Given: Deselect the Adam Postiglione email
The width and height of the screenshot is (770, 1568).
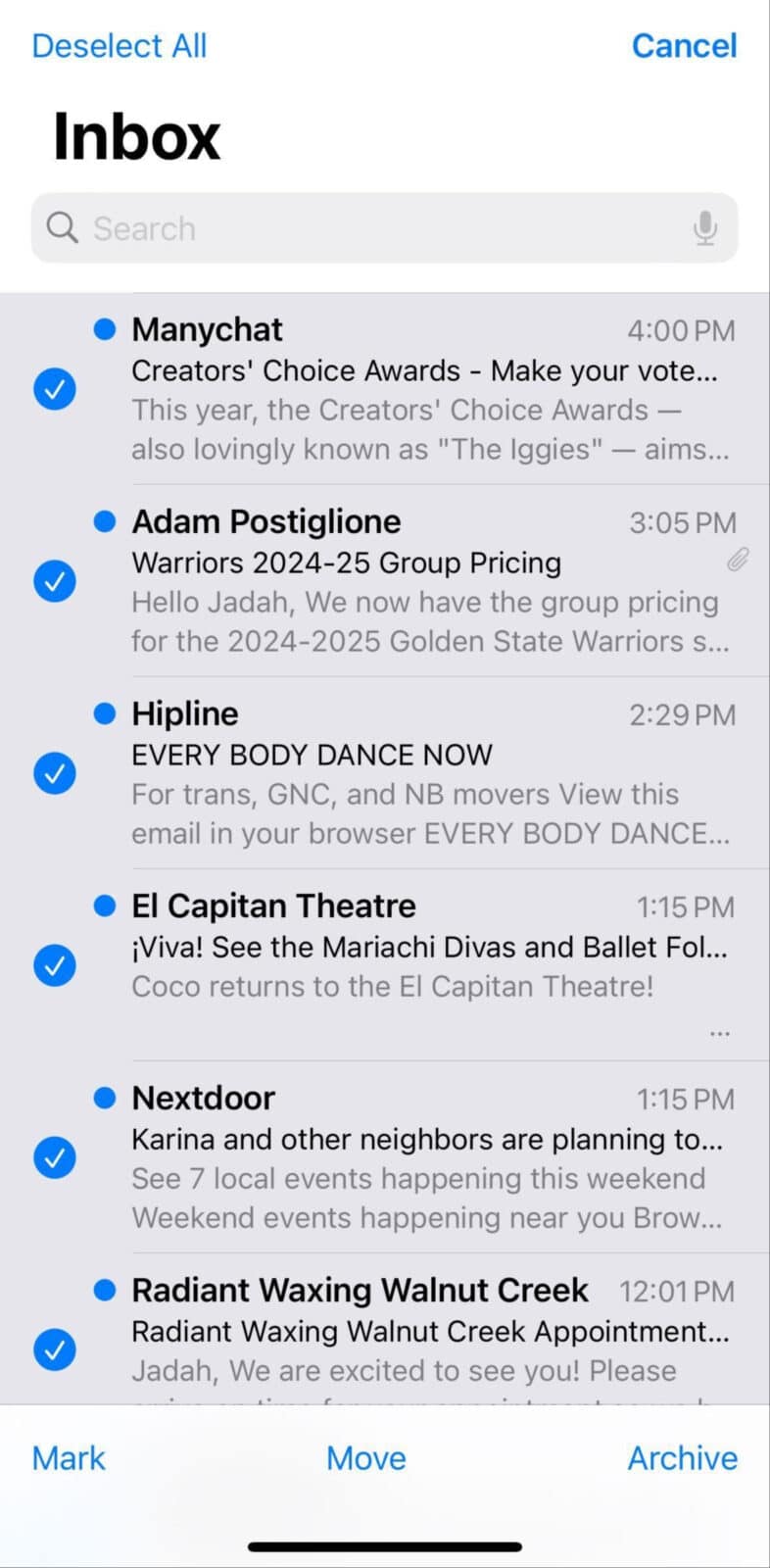Looking at the screenshot, I should pyautogui.click(x=55, y=581).
